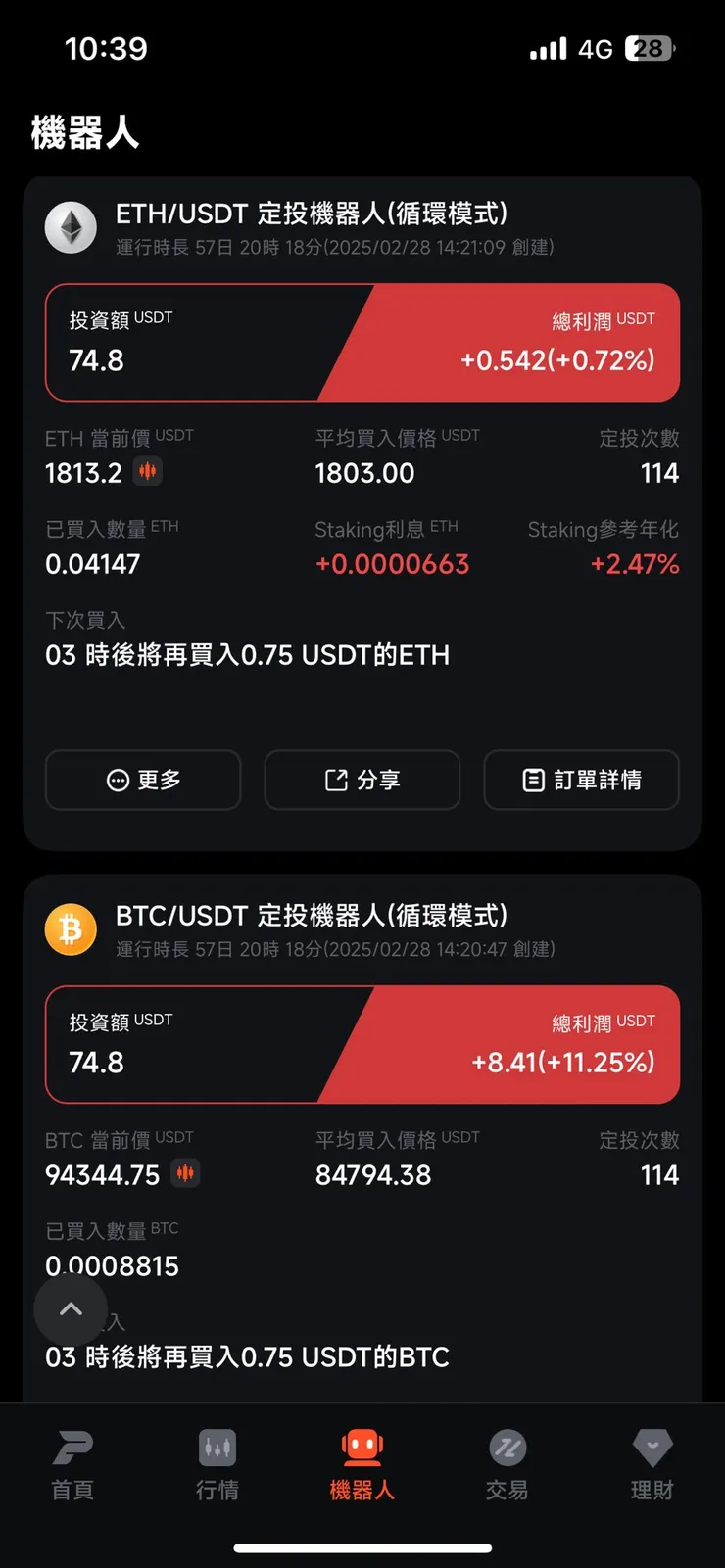Select the 行情 candlestick markets icon
Image resolution: width=725 pixels, height=1568 pixels.
217,1448
